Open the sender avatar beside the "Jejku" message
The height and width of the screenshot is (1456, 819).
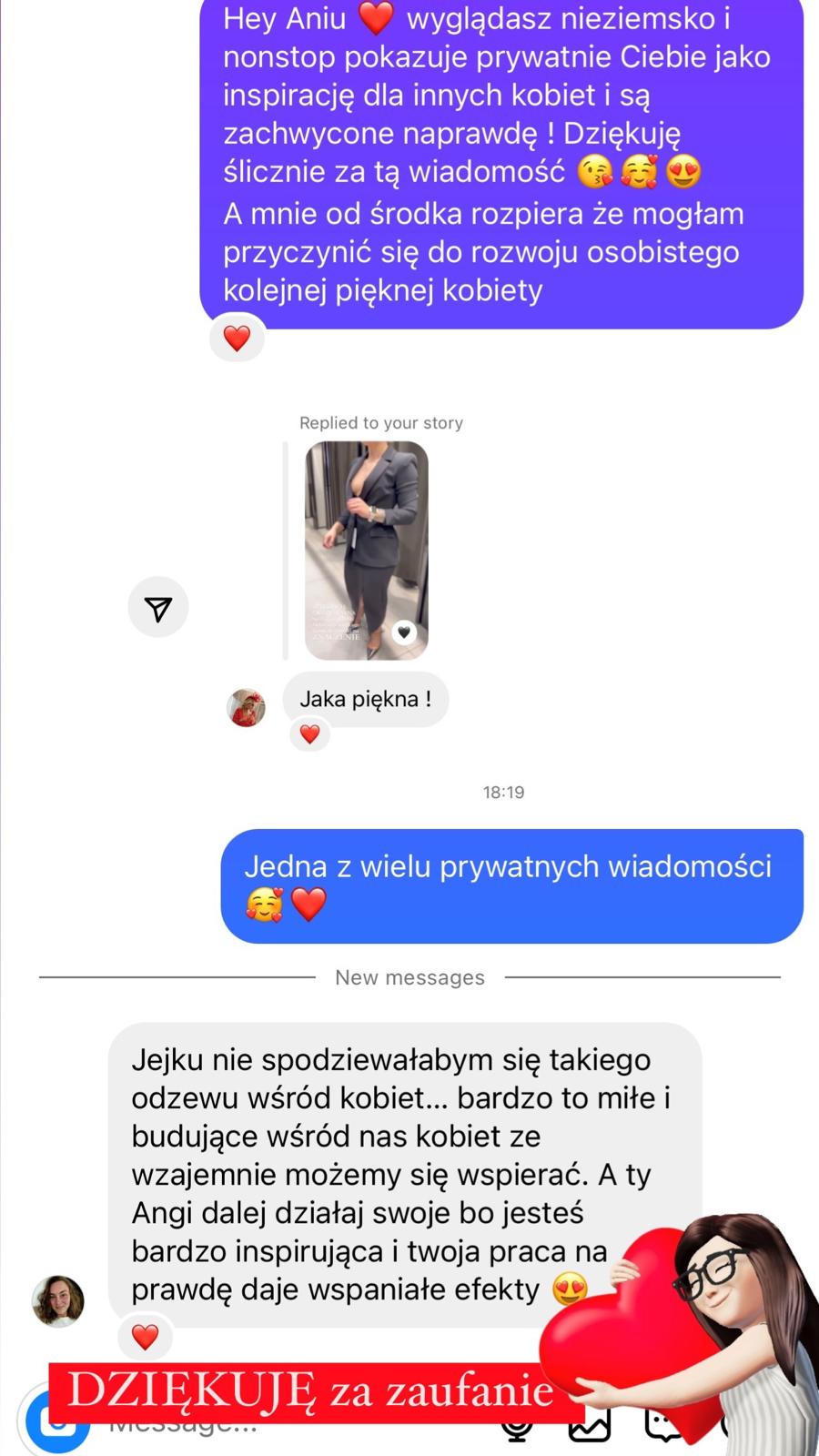tap(58, 1301)
